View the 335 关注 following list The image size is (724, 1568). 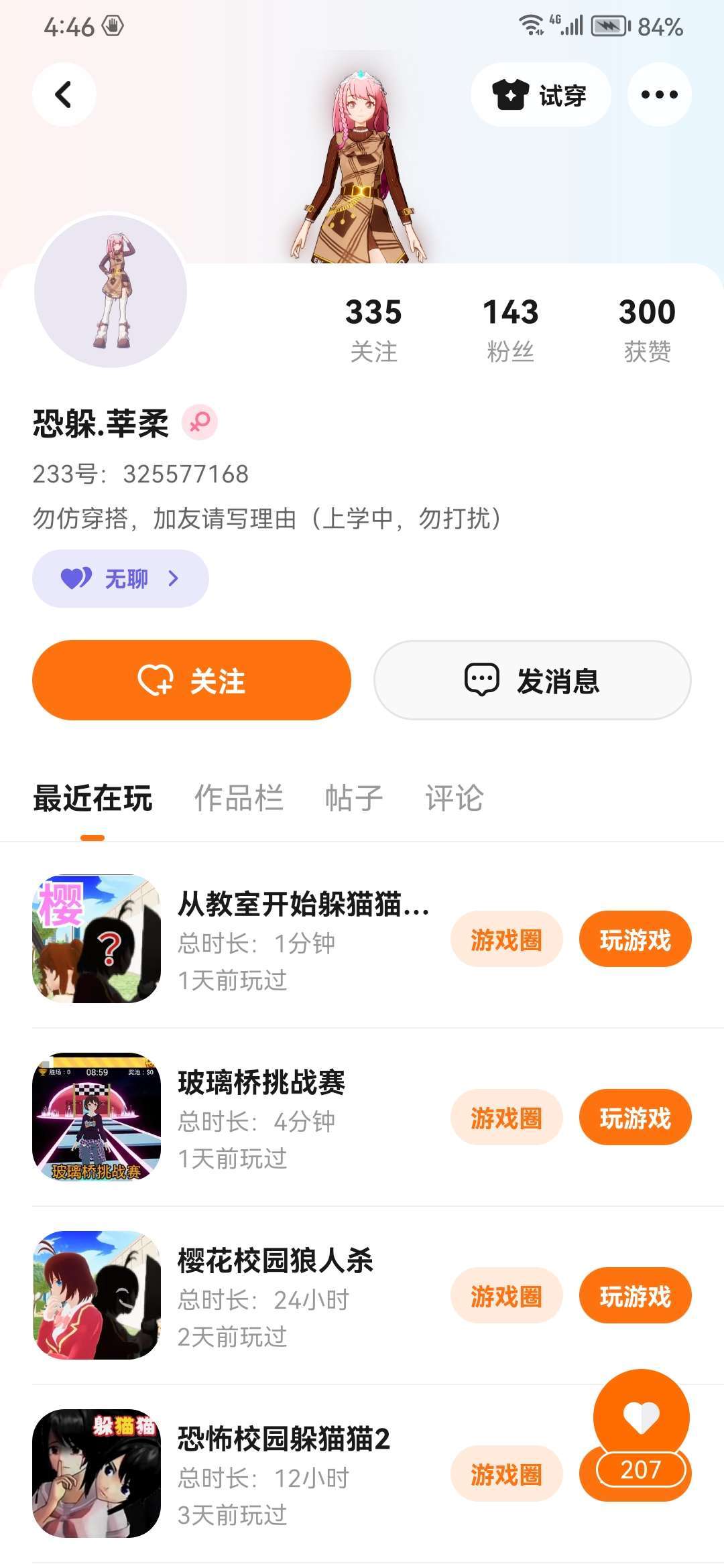click(x=373, y=329)
